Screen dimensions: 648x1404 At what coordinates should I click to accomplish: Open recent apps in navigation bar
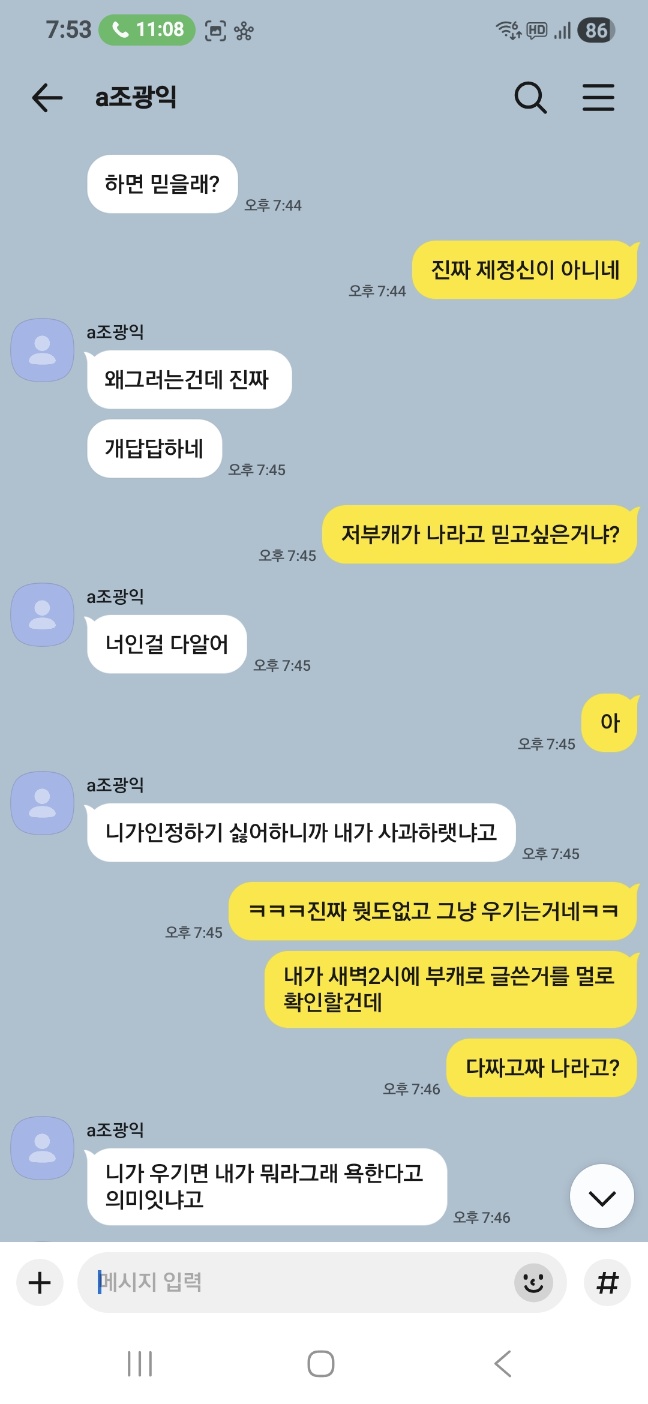click(140, 1363)
